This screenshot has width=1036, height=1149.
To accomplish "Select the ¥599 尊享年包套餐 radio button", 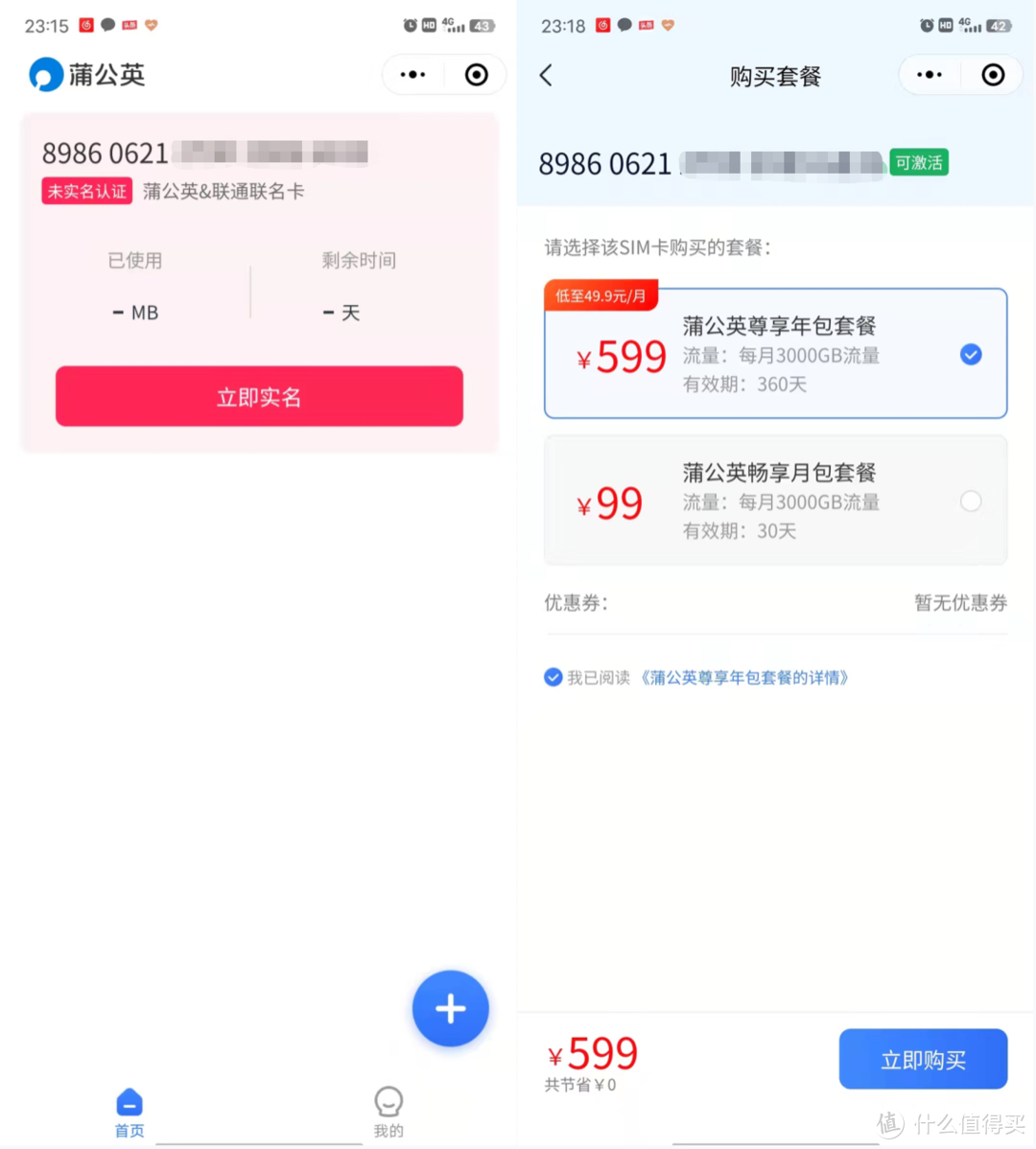I will (971, 354).
